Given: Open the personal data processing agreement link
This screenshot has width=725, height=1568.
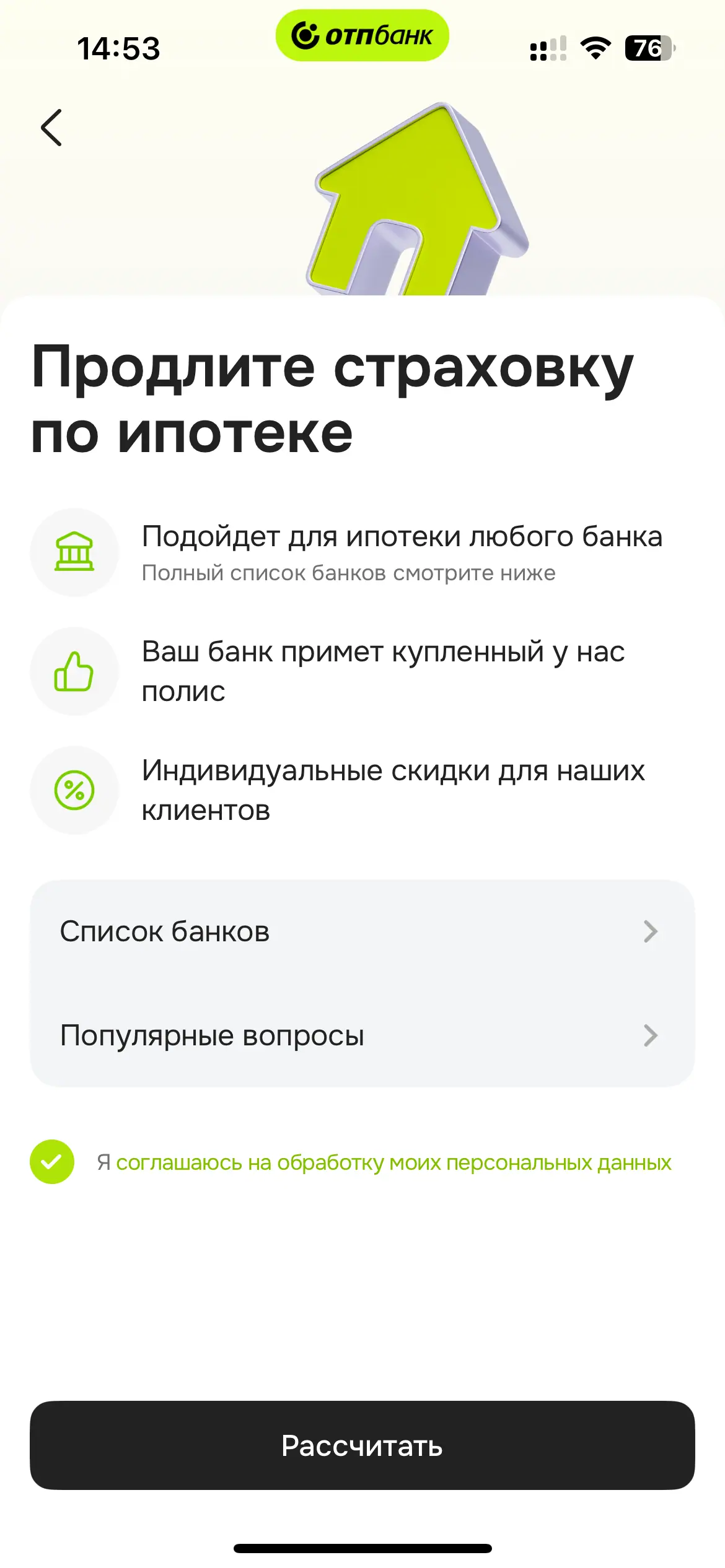Looking at the screenshot, I should click(x=393, y=1163).
